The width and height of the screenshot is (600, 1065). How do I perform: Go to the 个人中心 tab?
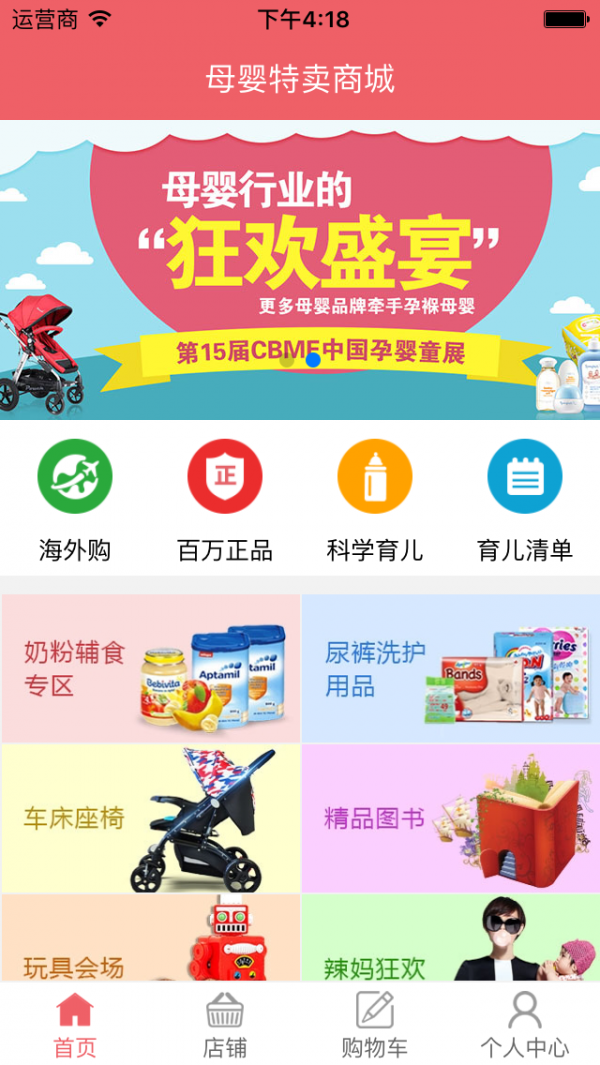[525, 1024]
